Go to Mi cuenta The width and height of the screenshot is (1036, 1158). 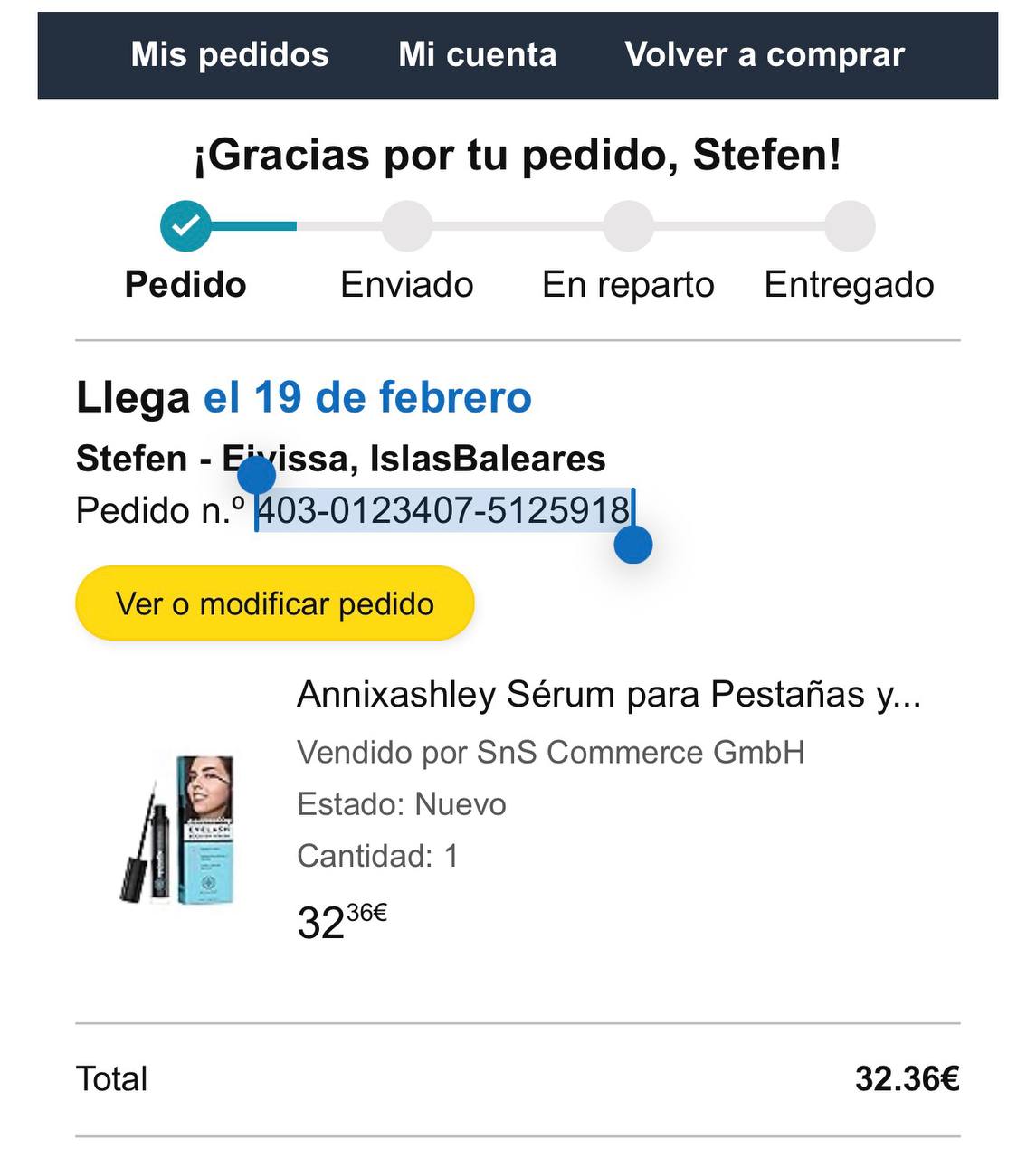click(478, 55)
